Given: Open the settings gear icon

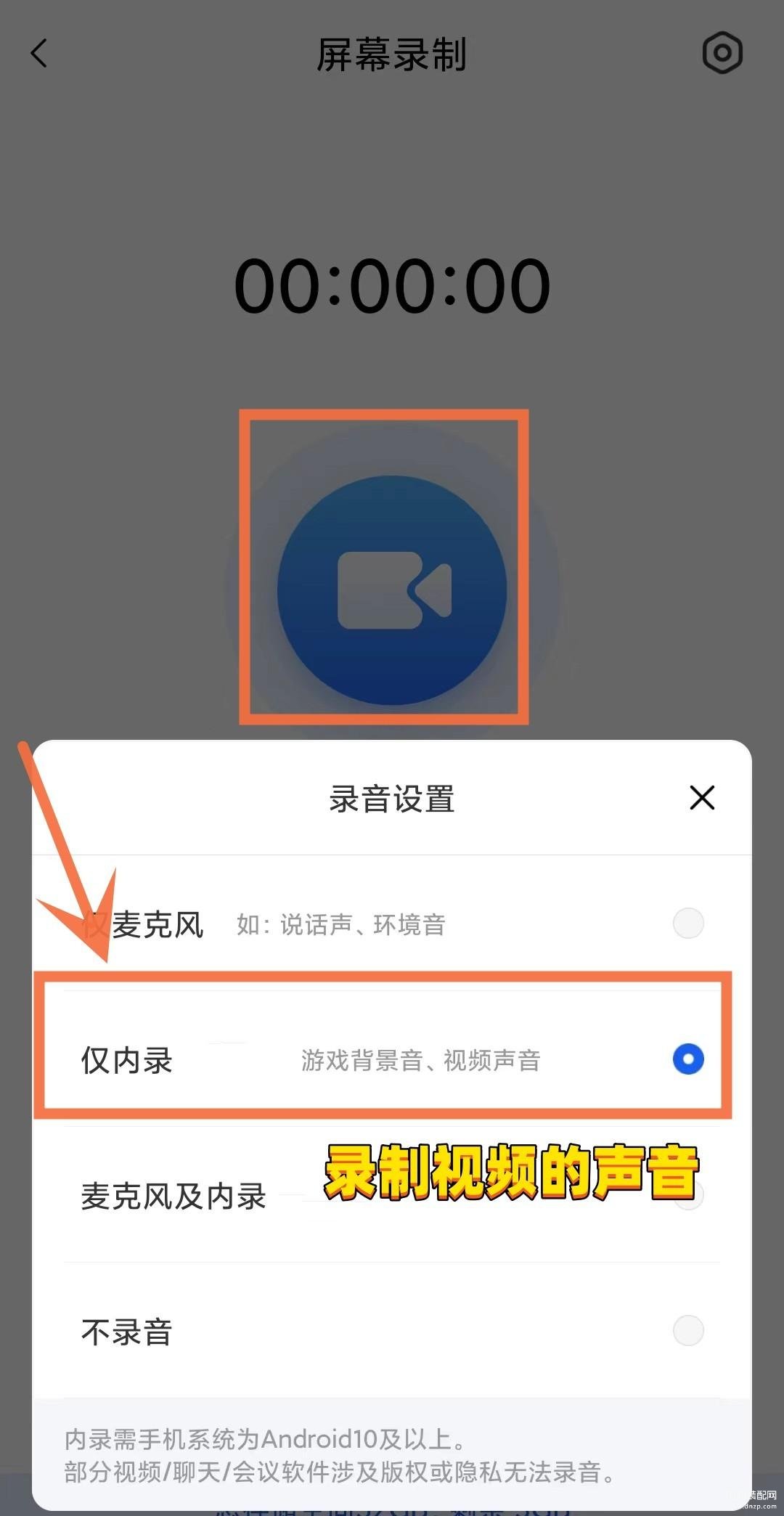Looking at the screenshot, I should (x=722, y=53).
